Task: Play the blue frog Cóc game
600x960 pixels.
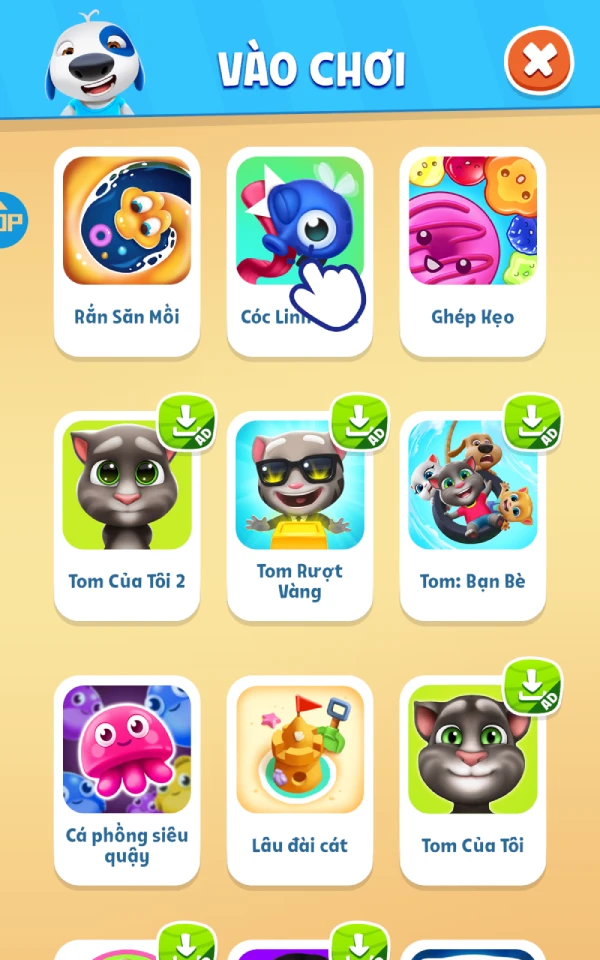Action: [299, 251]
